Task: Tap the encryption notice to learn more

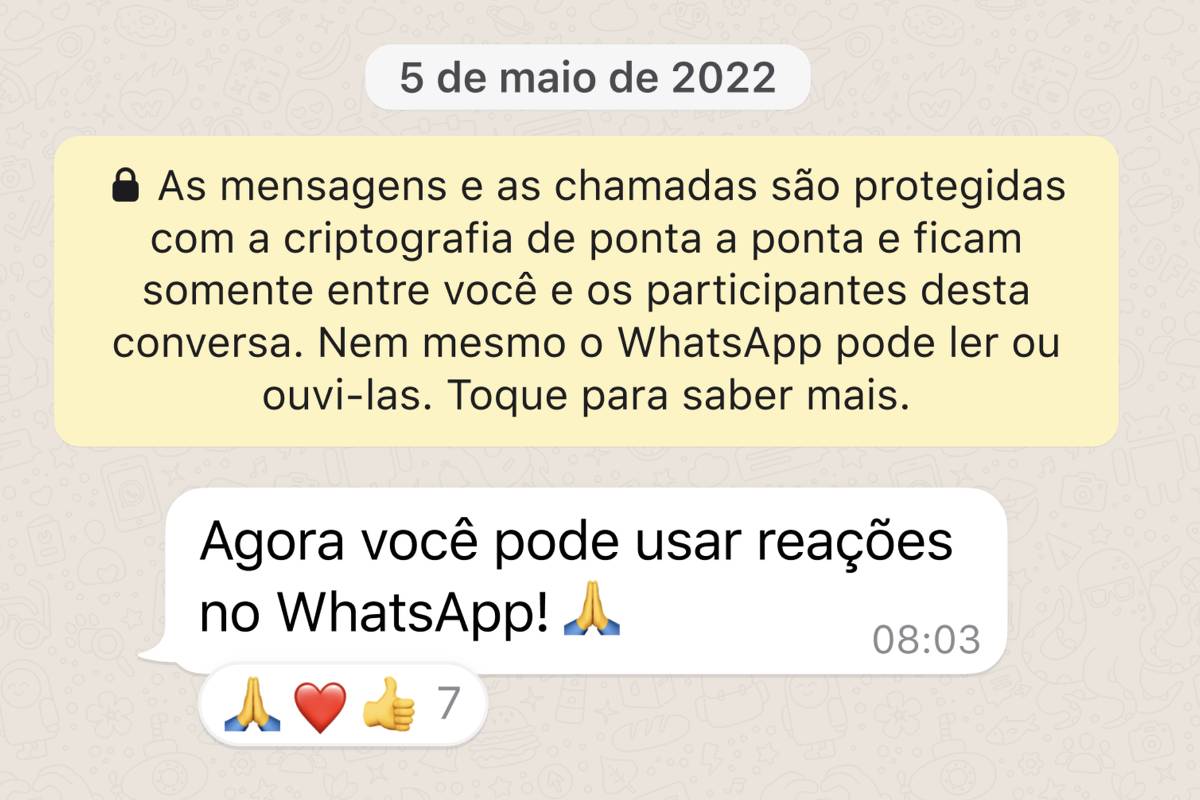Action: click(x=586, y=291)
